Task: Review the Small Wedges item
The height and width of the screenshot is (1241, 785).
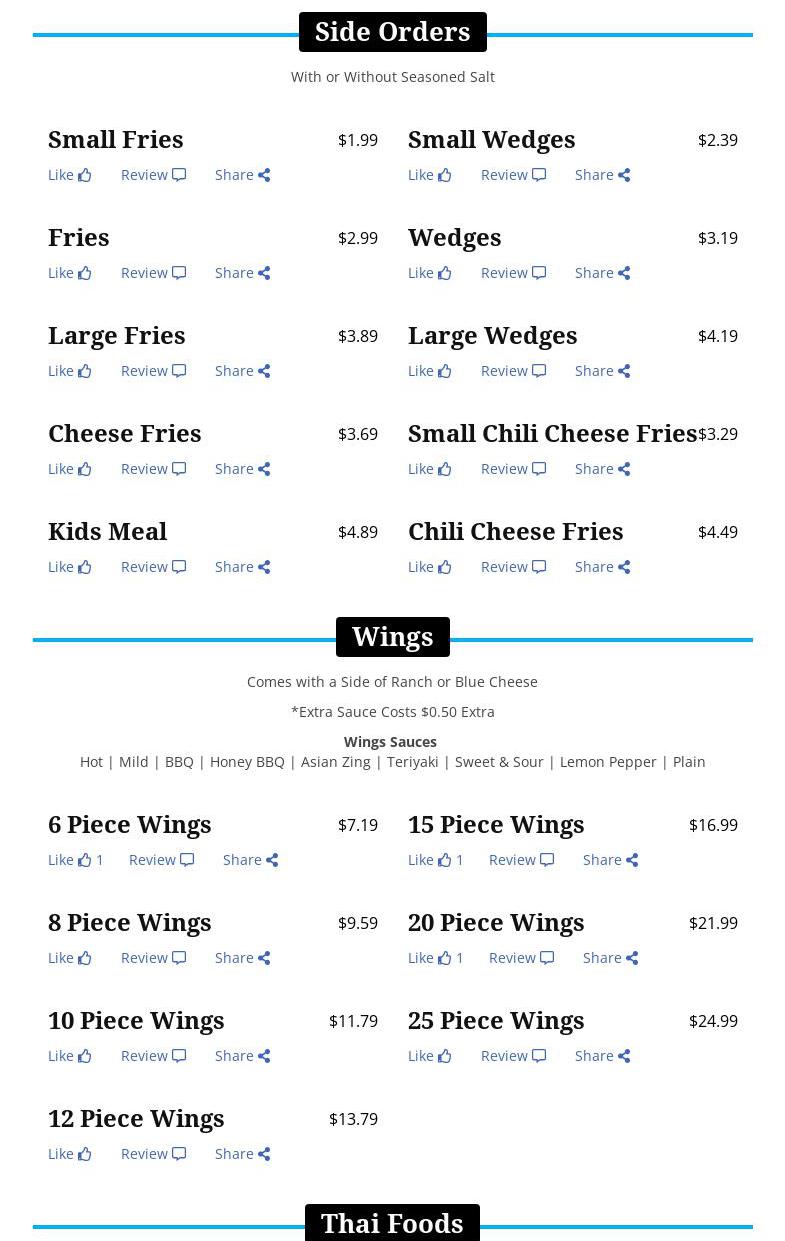Action: (x=513, y=175)
